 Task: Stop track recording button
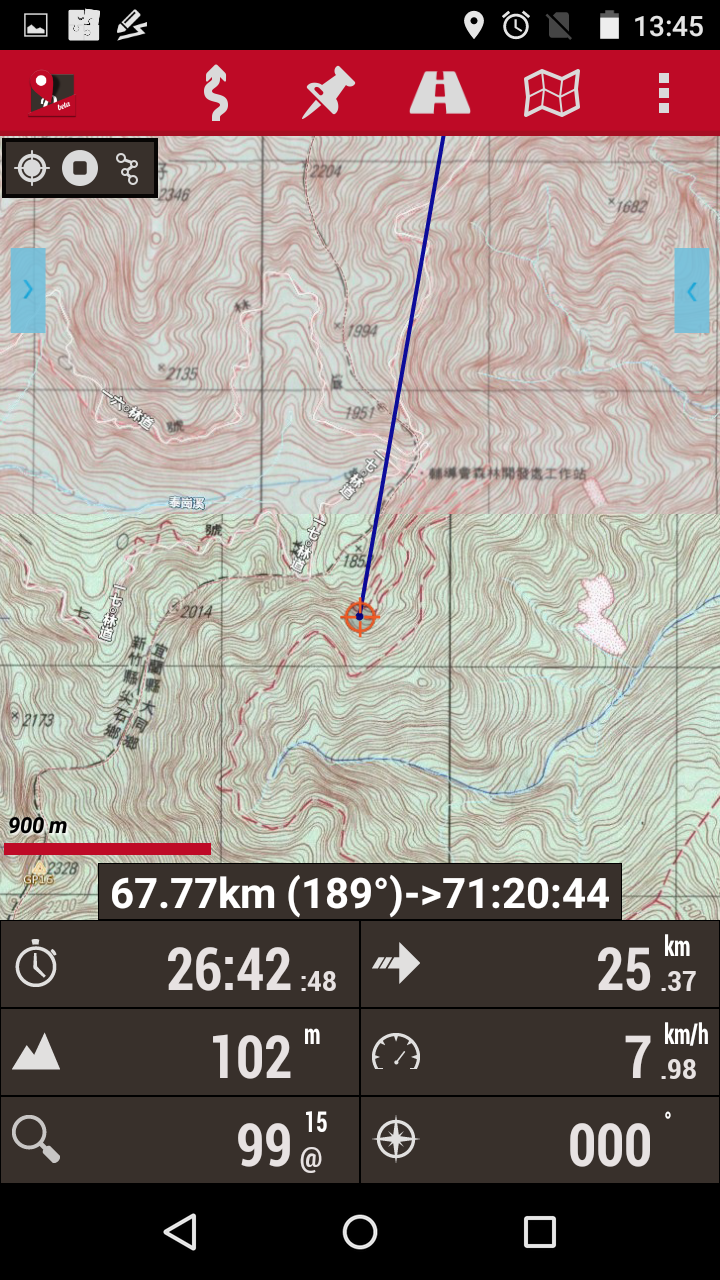(80, 168)
